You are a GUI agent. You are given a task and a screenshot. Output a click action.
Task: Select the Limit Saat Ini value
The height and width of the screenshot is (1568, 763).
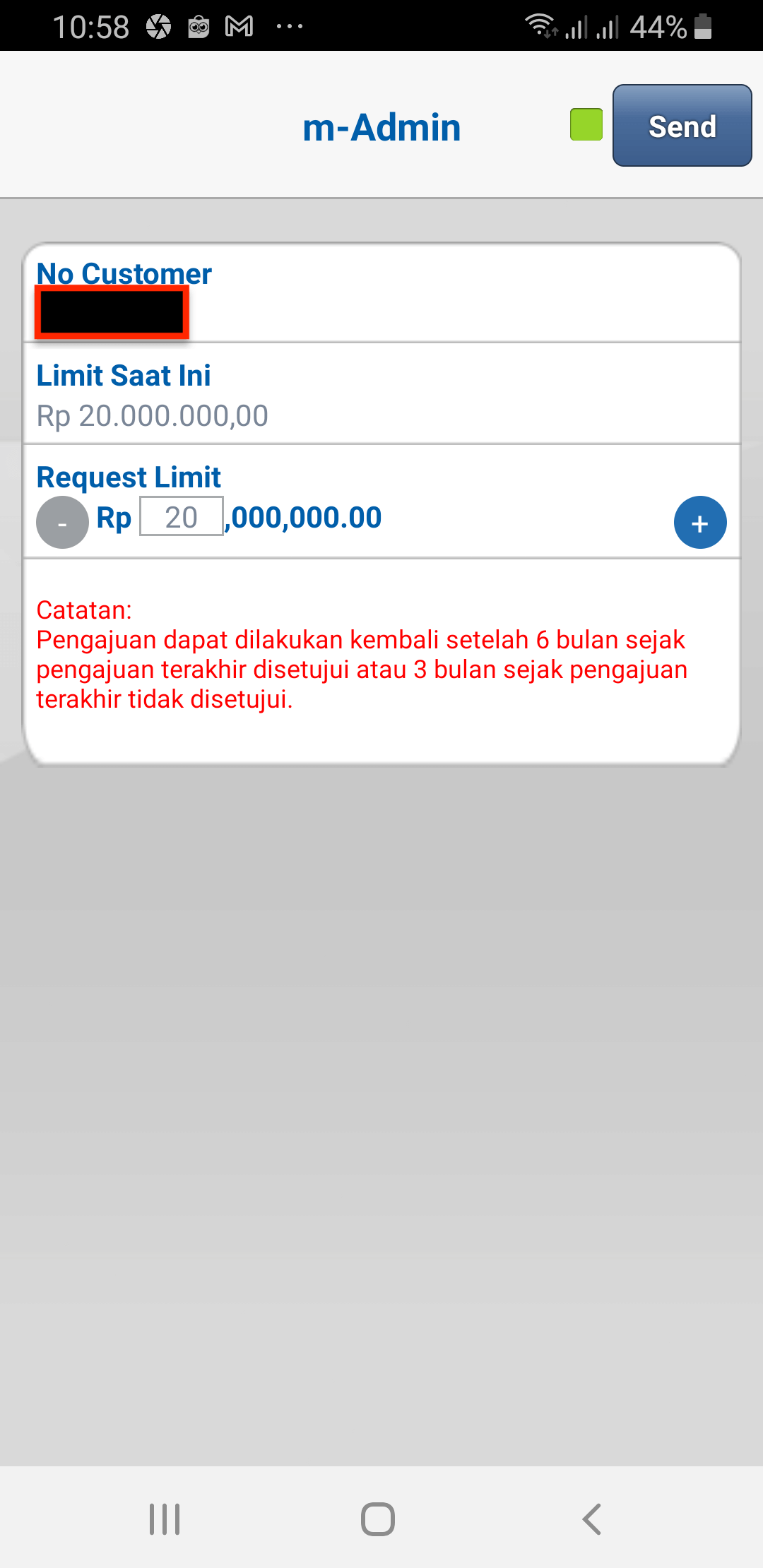click(x=152, y=416)
